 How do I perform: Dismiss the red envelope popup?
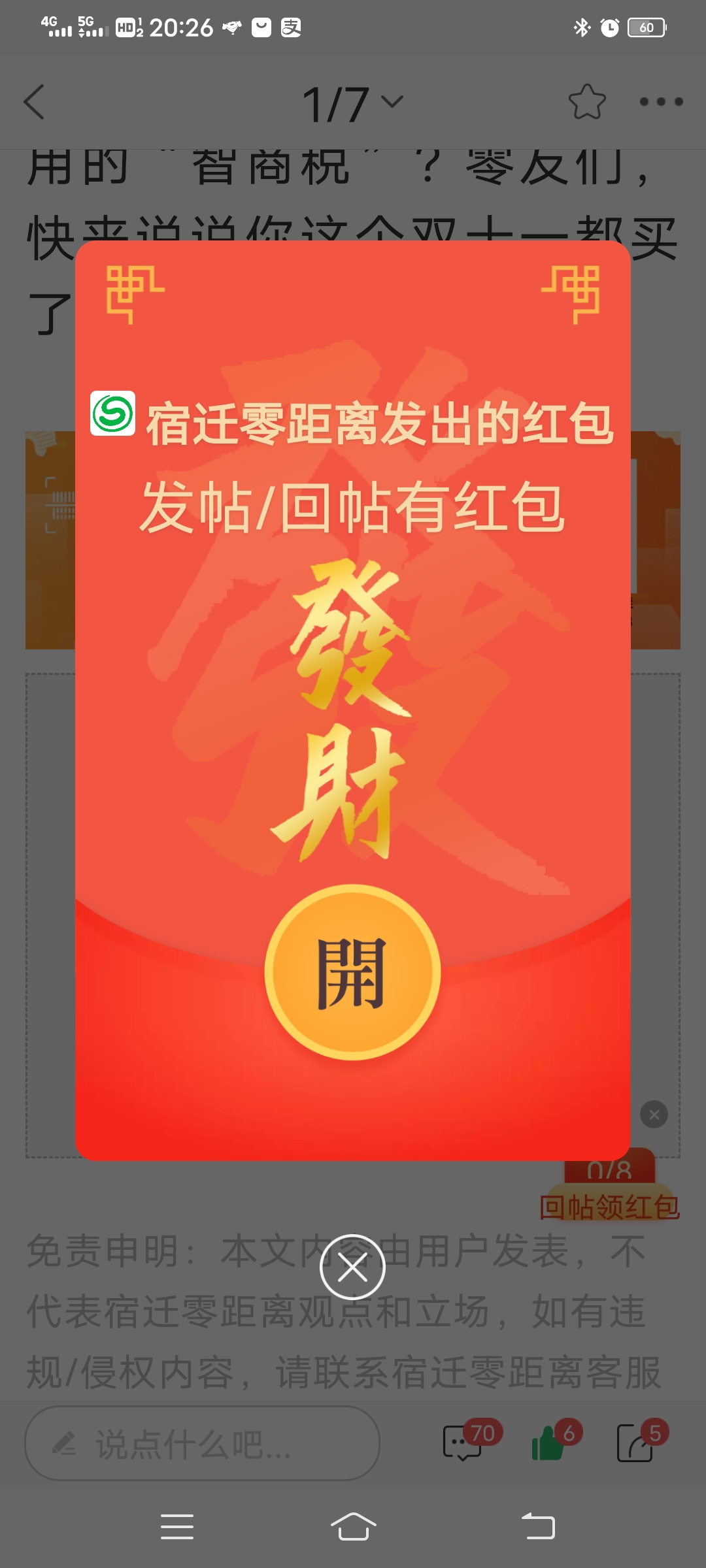(352, 1267)
